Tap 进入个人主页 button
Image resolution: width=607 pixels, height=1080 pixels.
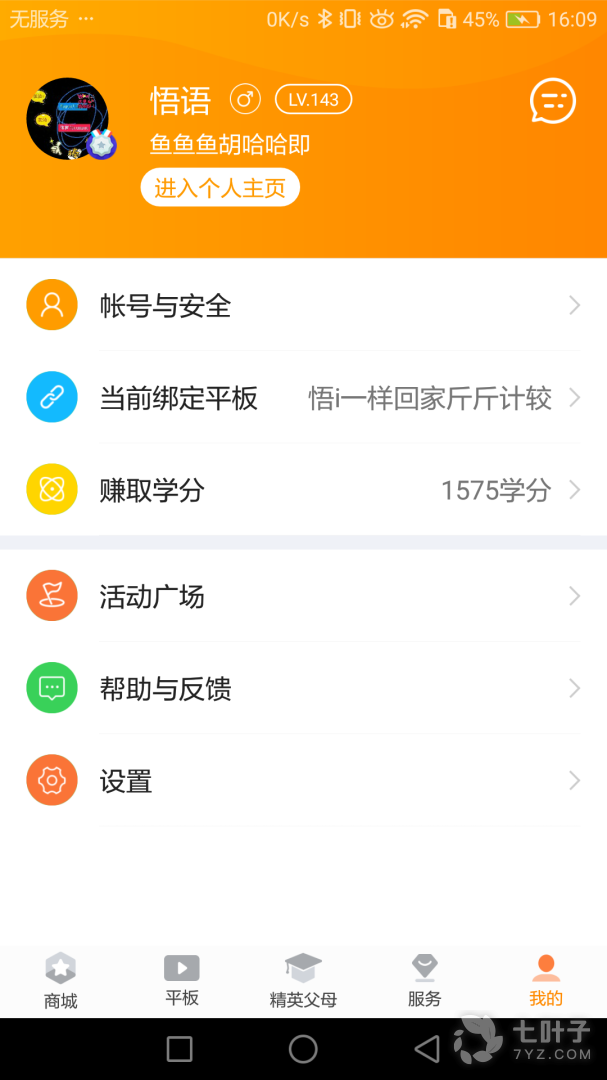[220, 188]
